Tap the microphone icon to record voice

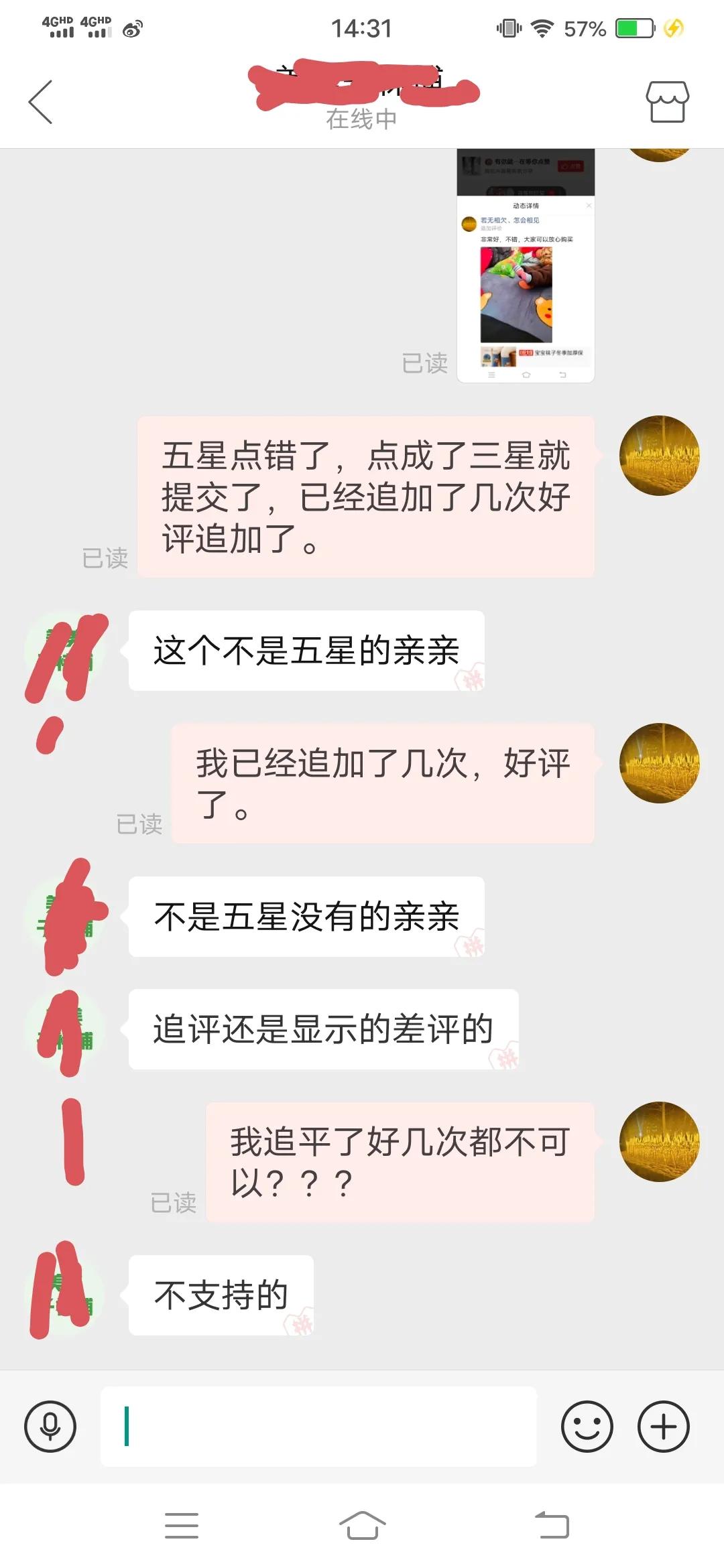pyautogui.click(x=50, y=1426)
